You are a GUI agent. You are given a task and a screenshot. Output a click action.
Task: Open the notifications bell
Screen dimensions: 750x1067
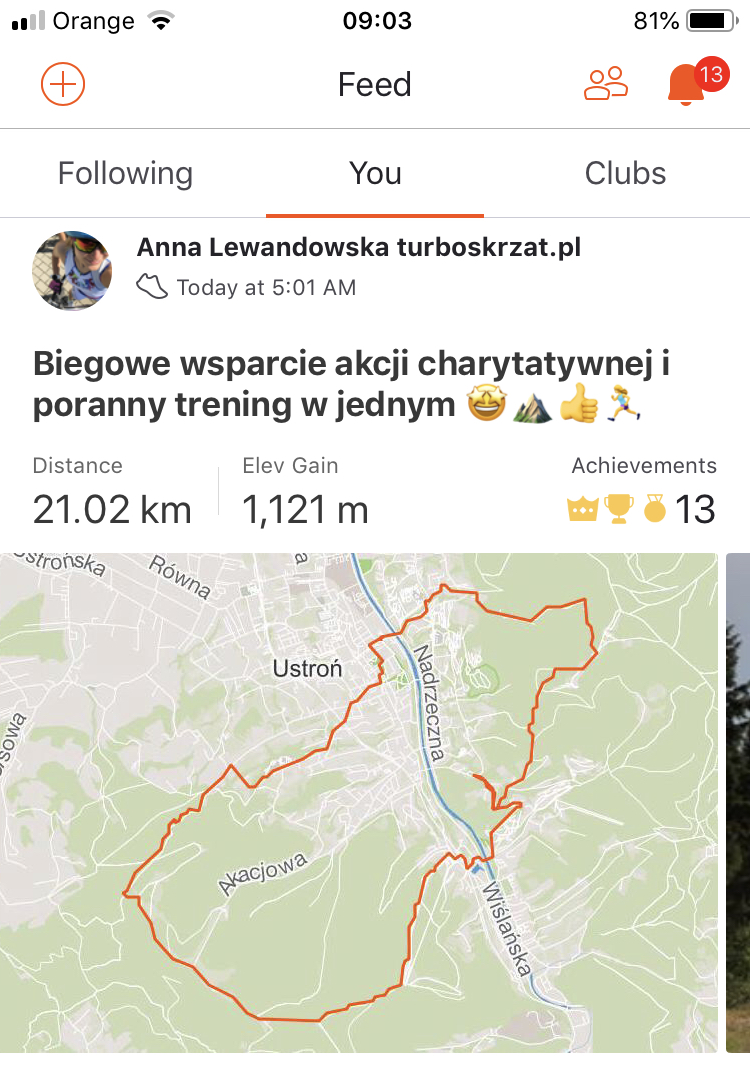pyautogui.click(x=686, y=84)
